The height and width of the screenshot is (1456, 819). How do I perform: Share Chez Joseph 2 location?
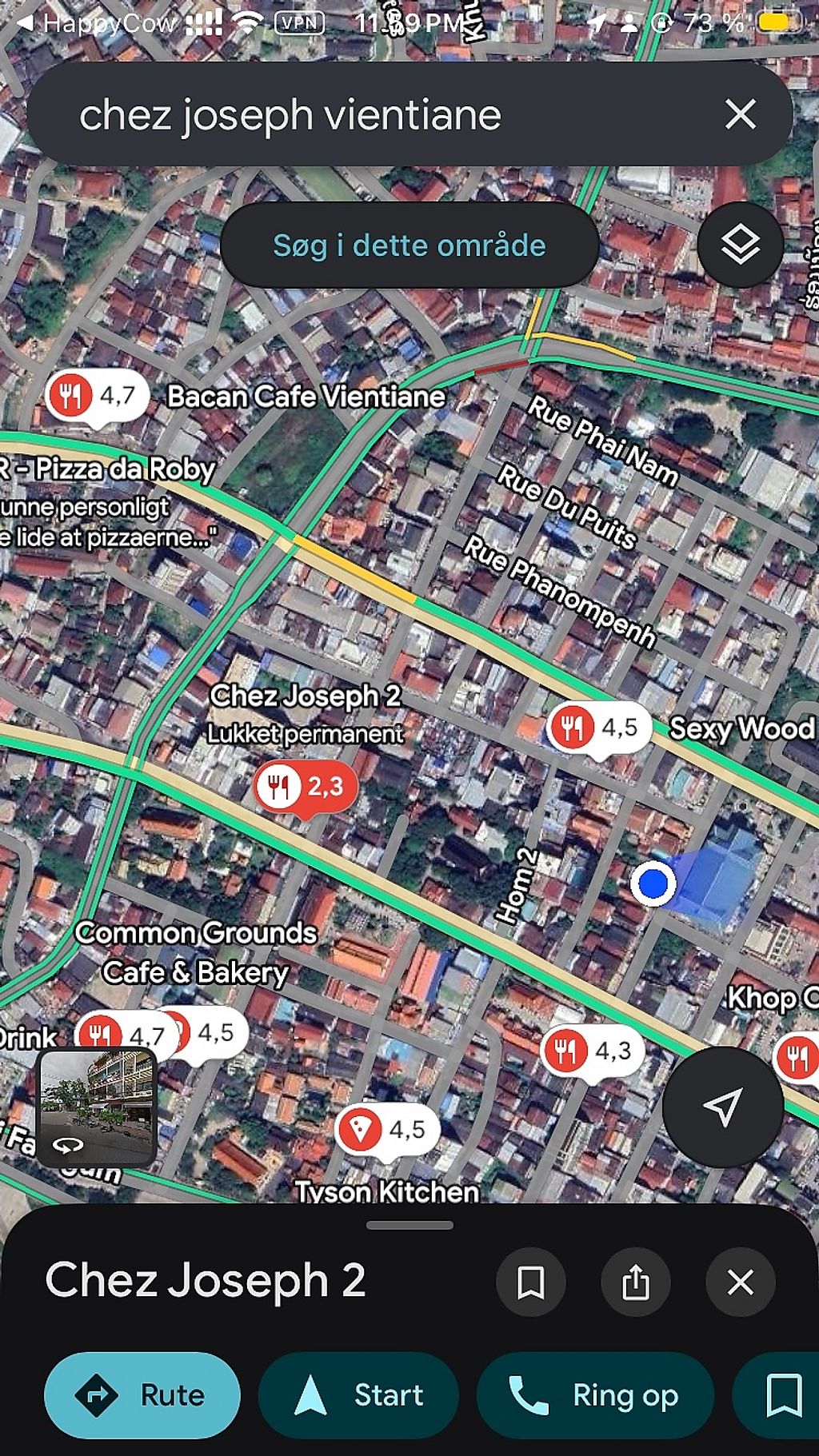[636, 1282]
